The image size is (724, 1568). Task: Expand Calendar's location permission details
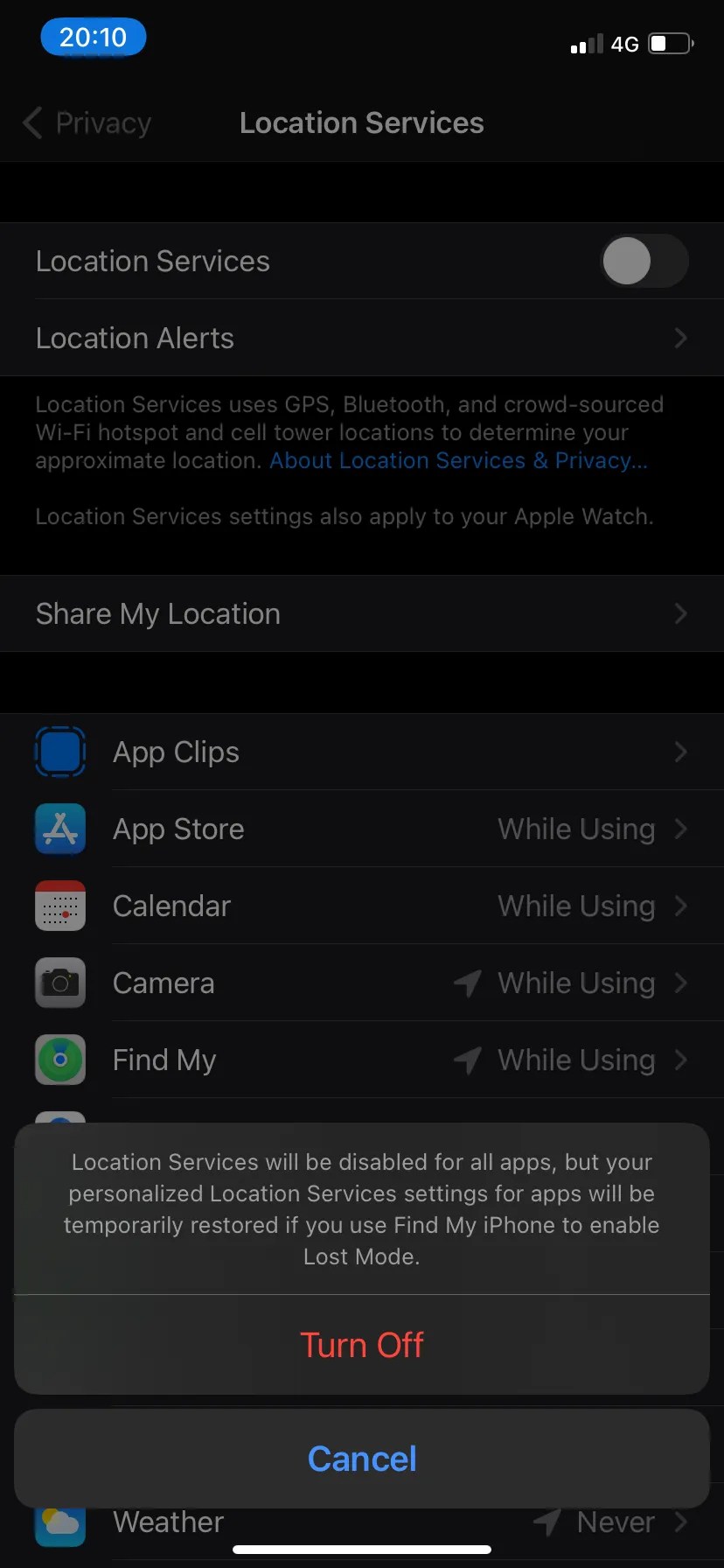(575, 906)
